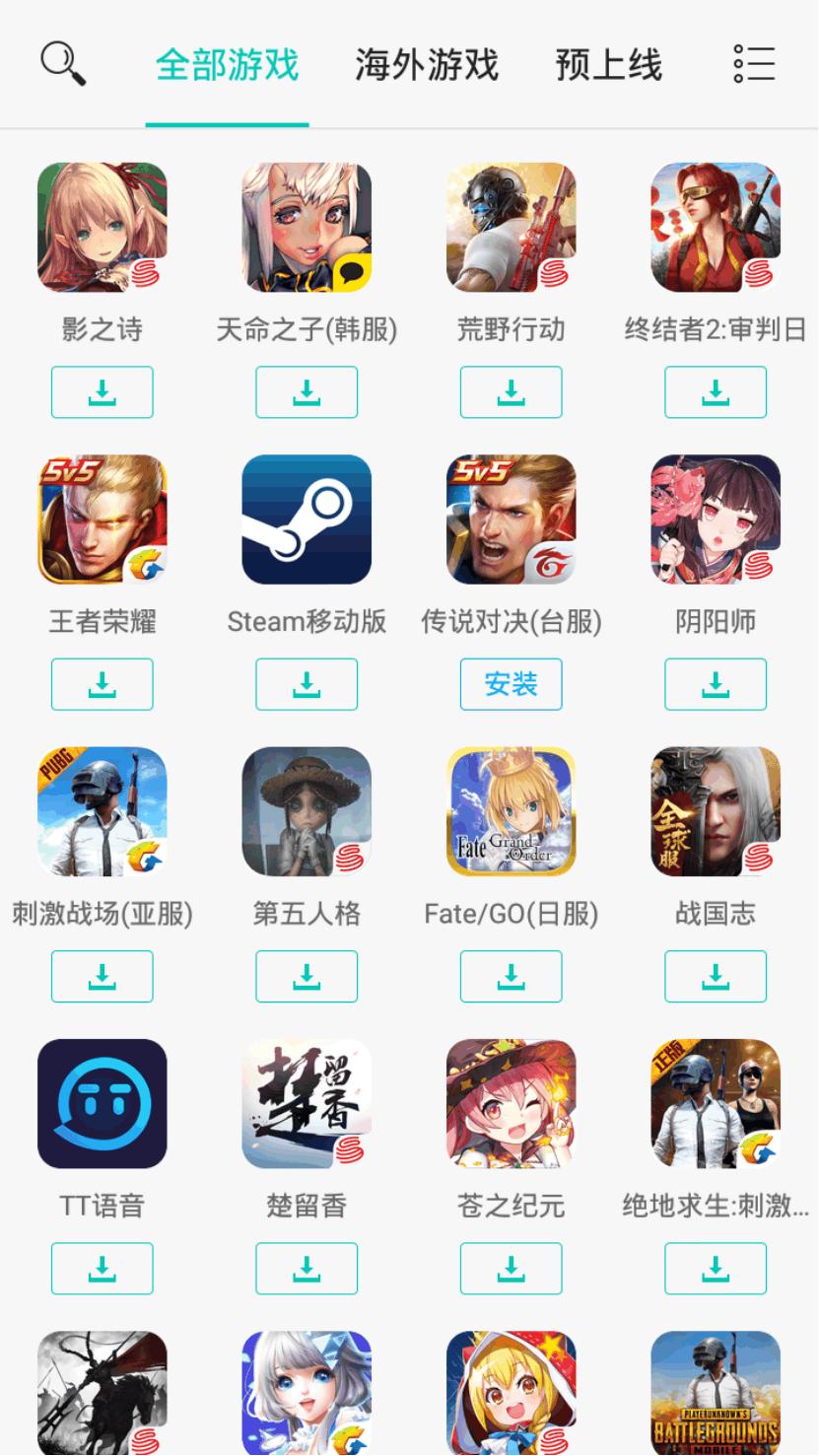Download 终结者2:审判日
The height and width of the screenshot is (1456, 819).
pos(716,391)
